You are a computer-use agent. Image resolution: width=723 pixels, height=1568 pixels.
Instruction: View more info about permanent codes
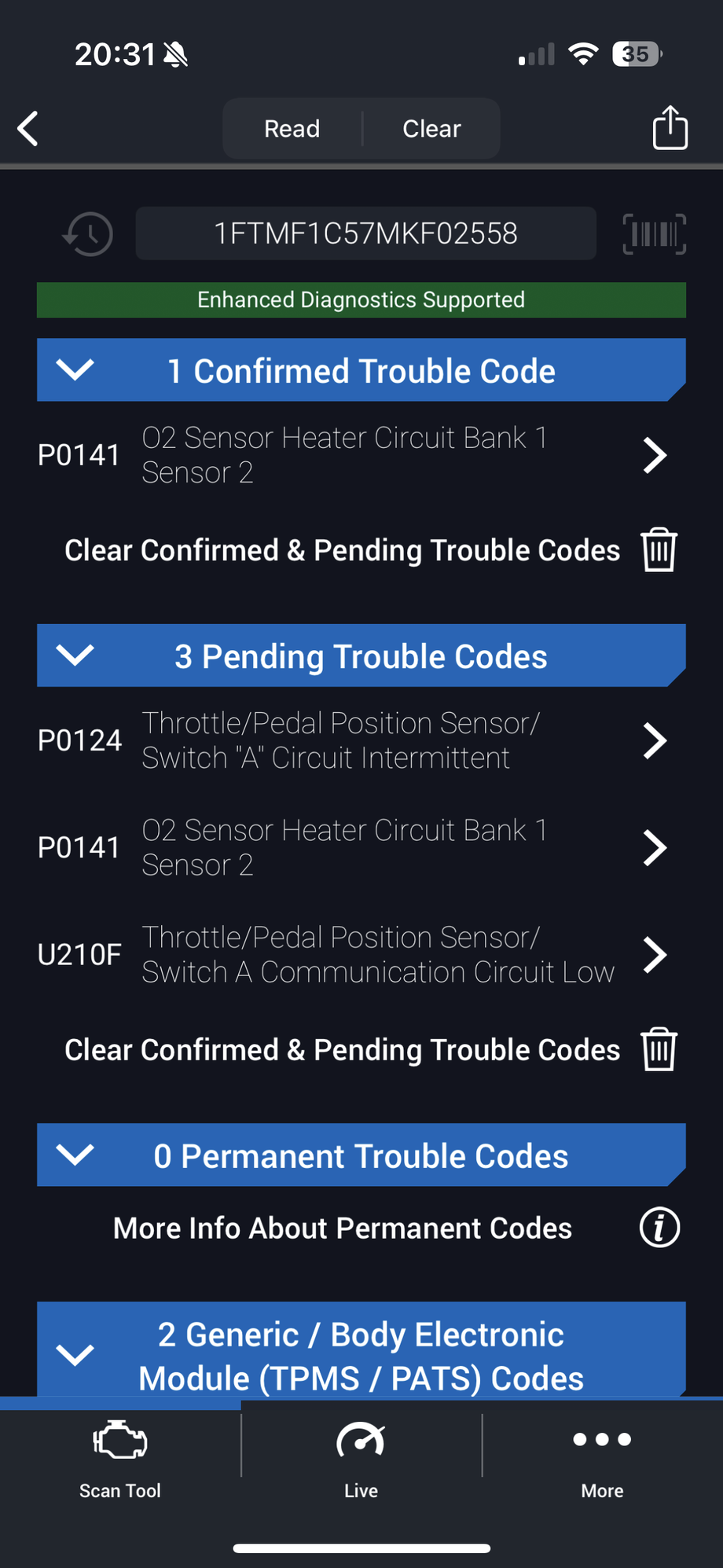659,1228
